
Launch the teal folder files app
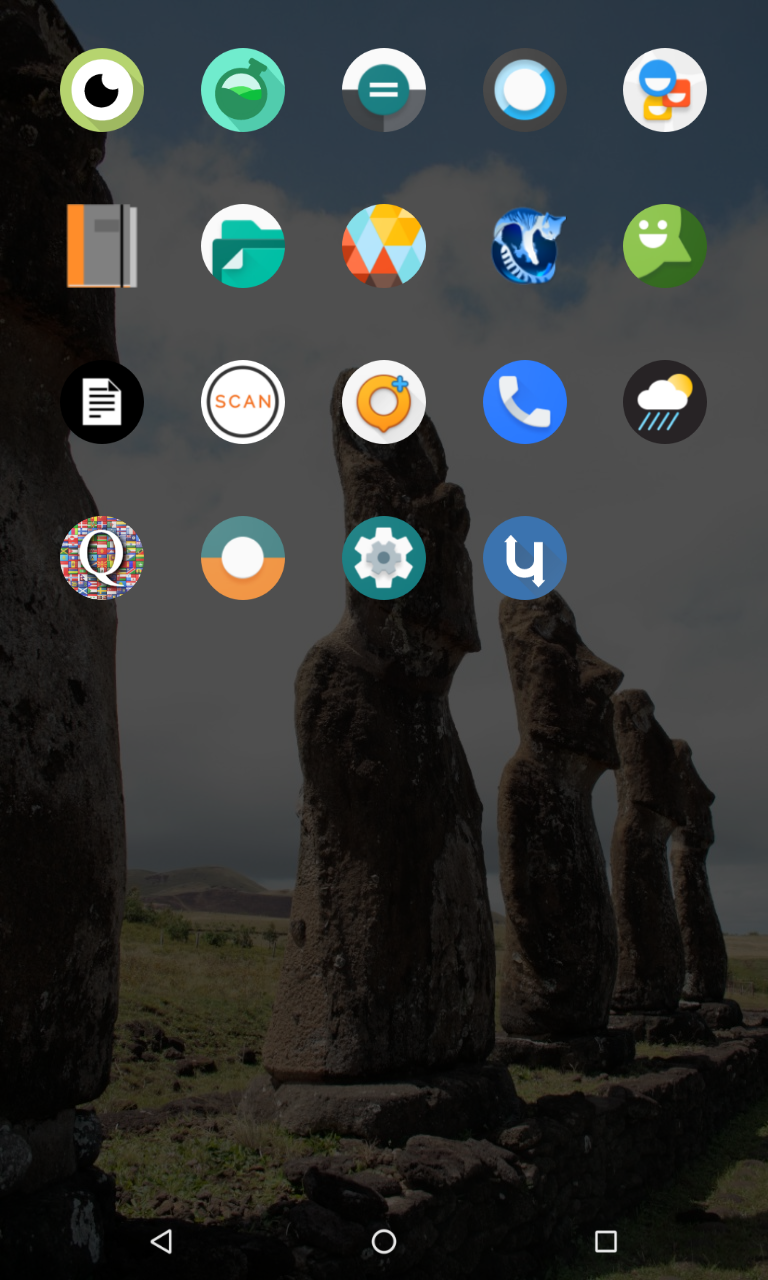click(x=243, y=246)
